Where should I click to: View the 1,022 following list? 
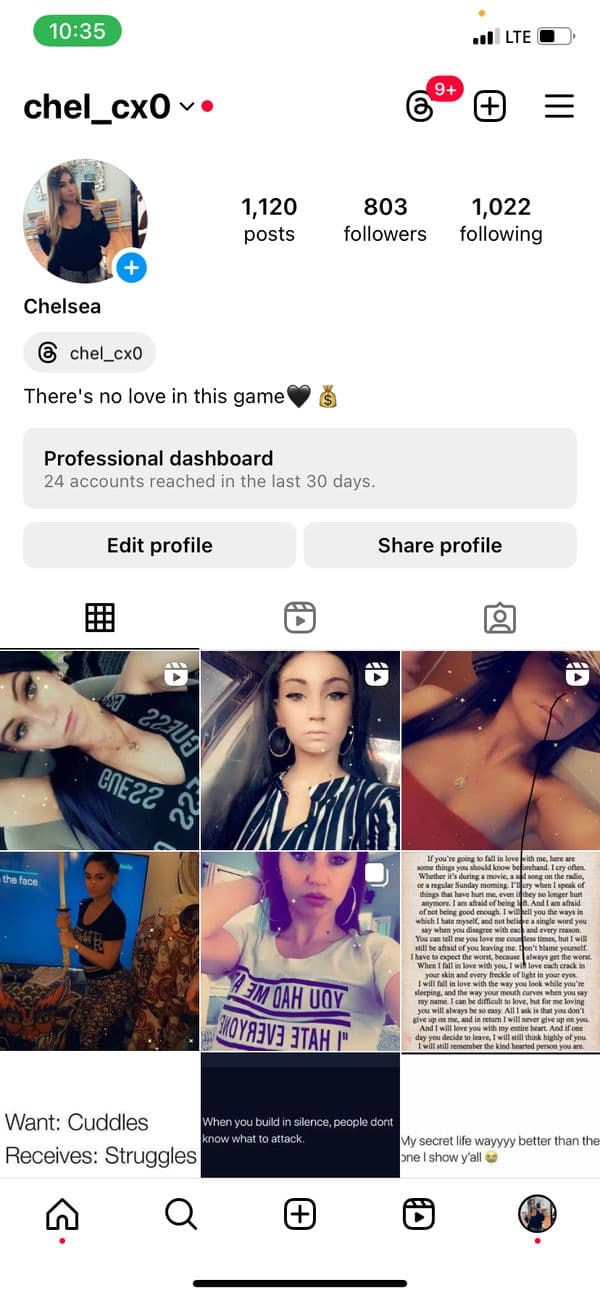[x=501, y=219]
